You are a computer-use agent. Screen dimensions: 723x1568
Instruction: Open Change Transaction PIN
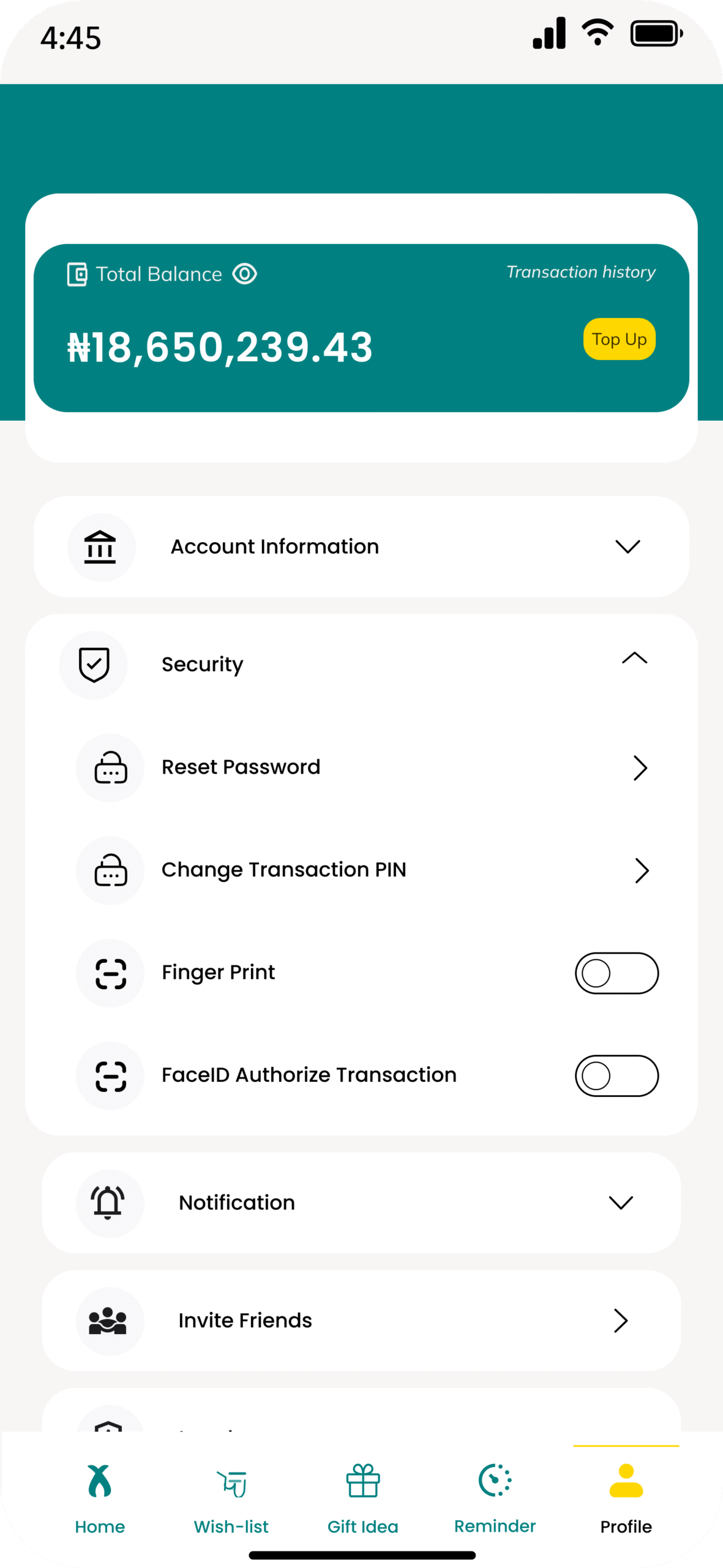coord(361,870)
